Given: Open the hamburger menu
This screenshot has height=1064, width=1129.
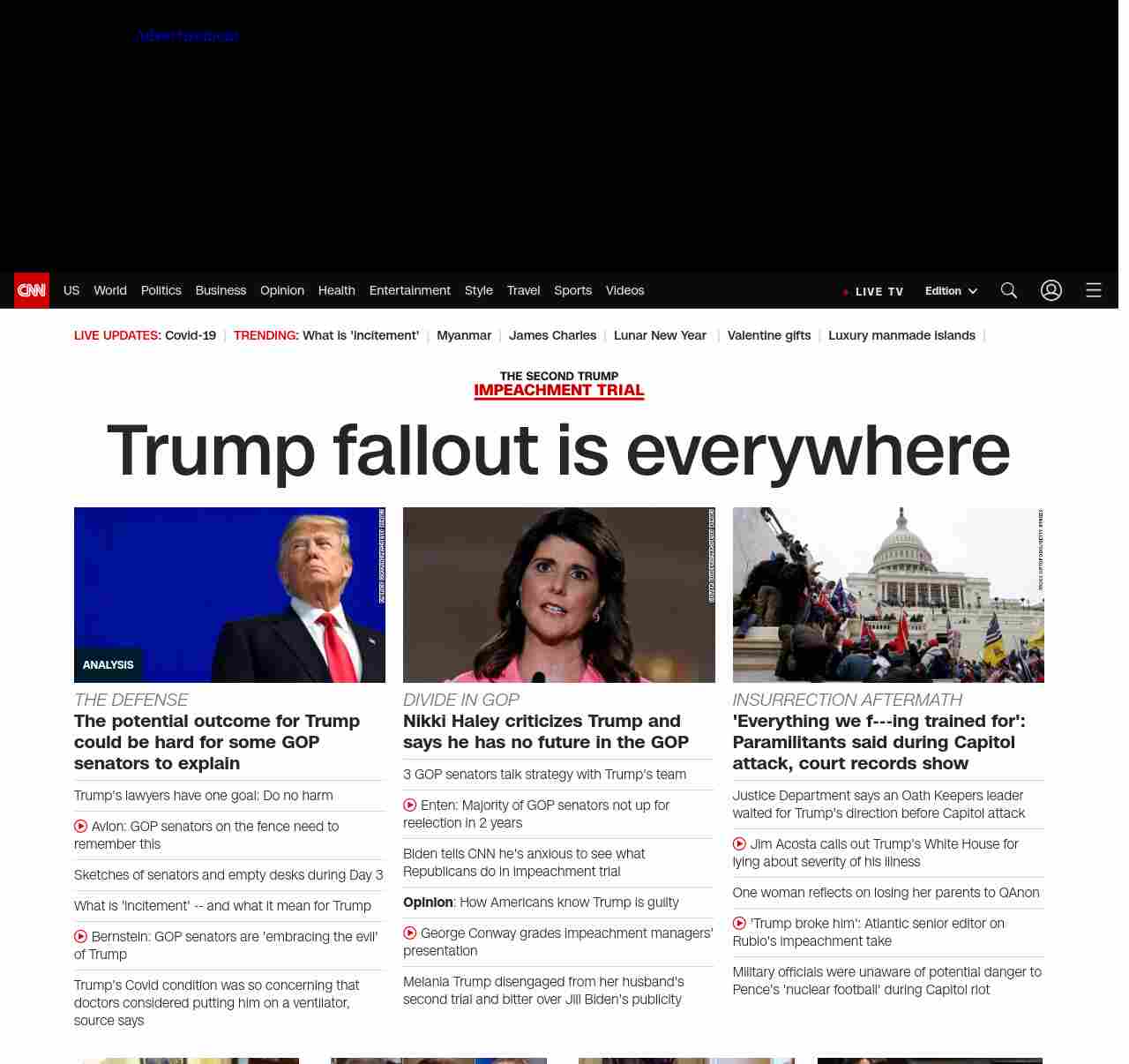Looking at the screenshot, I should pos(1094,290).
